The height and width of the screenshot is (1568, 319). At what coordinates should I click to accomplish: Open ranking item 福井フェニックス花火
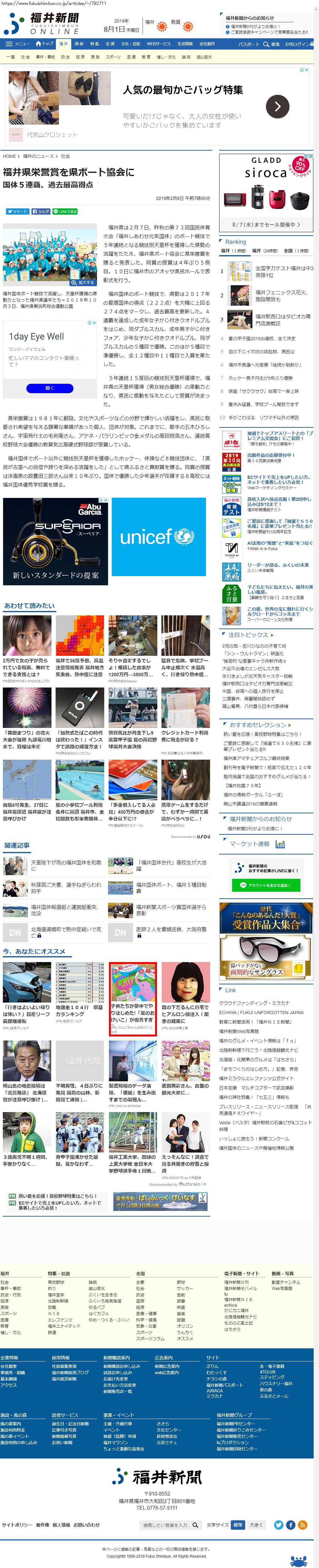click(x=281, y=295)
